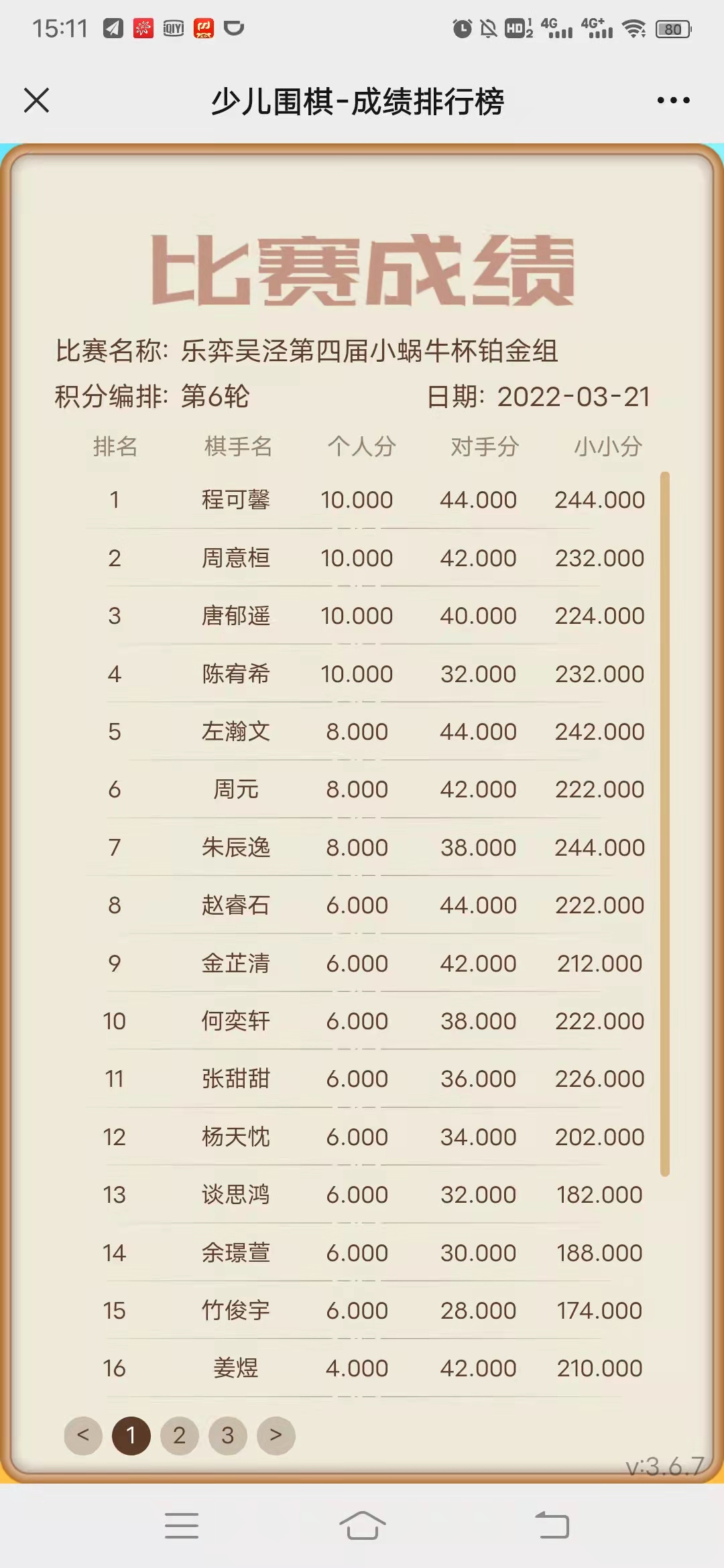
Task: Close the 少儿围棋 ranking page
Action: point(37,101)
